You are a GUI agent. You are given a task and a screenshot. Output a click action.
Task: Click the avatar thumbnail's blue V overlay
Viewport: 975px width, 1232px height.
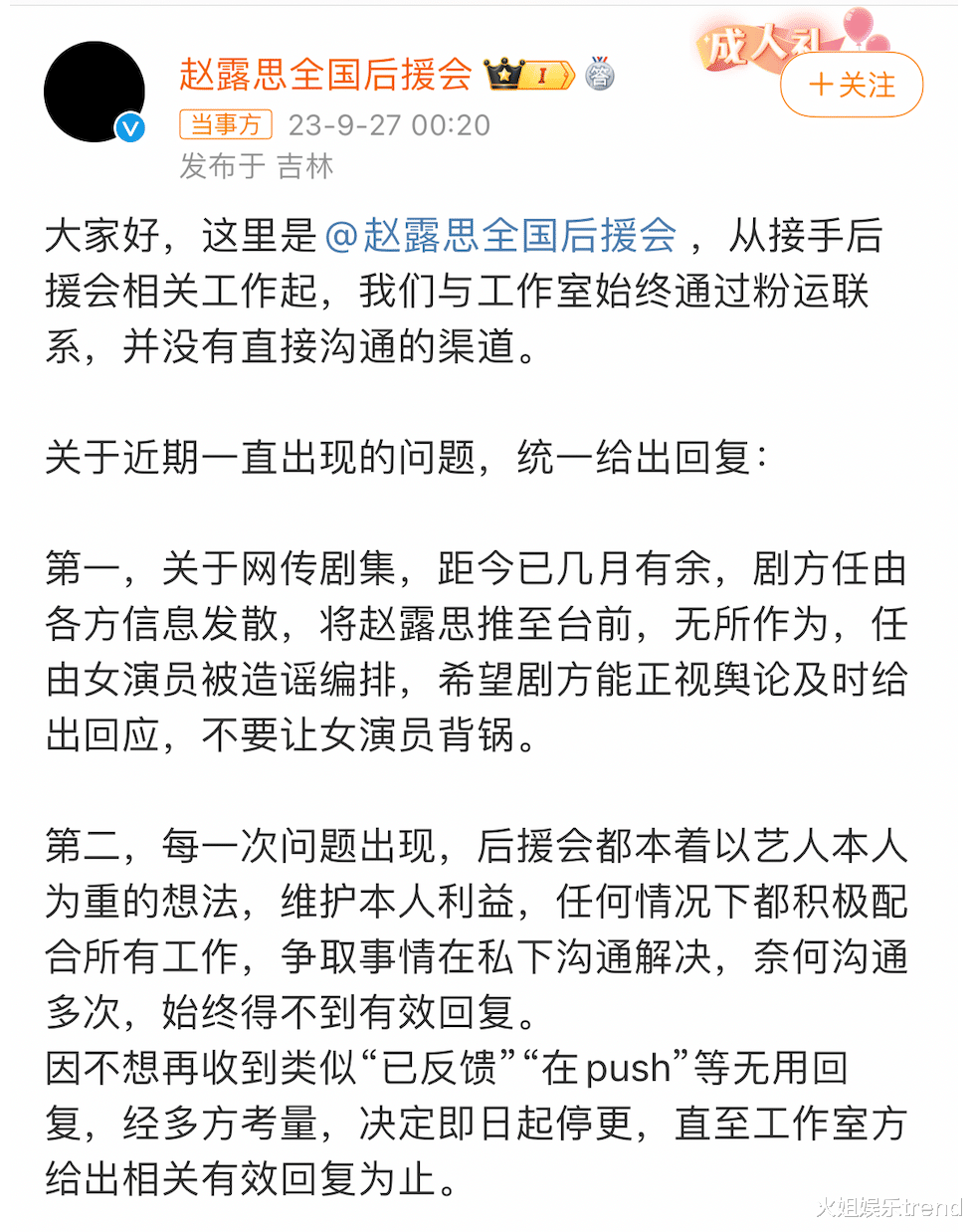click(x=130, y=128)
